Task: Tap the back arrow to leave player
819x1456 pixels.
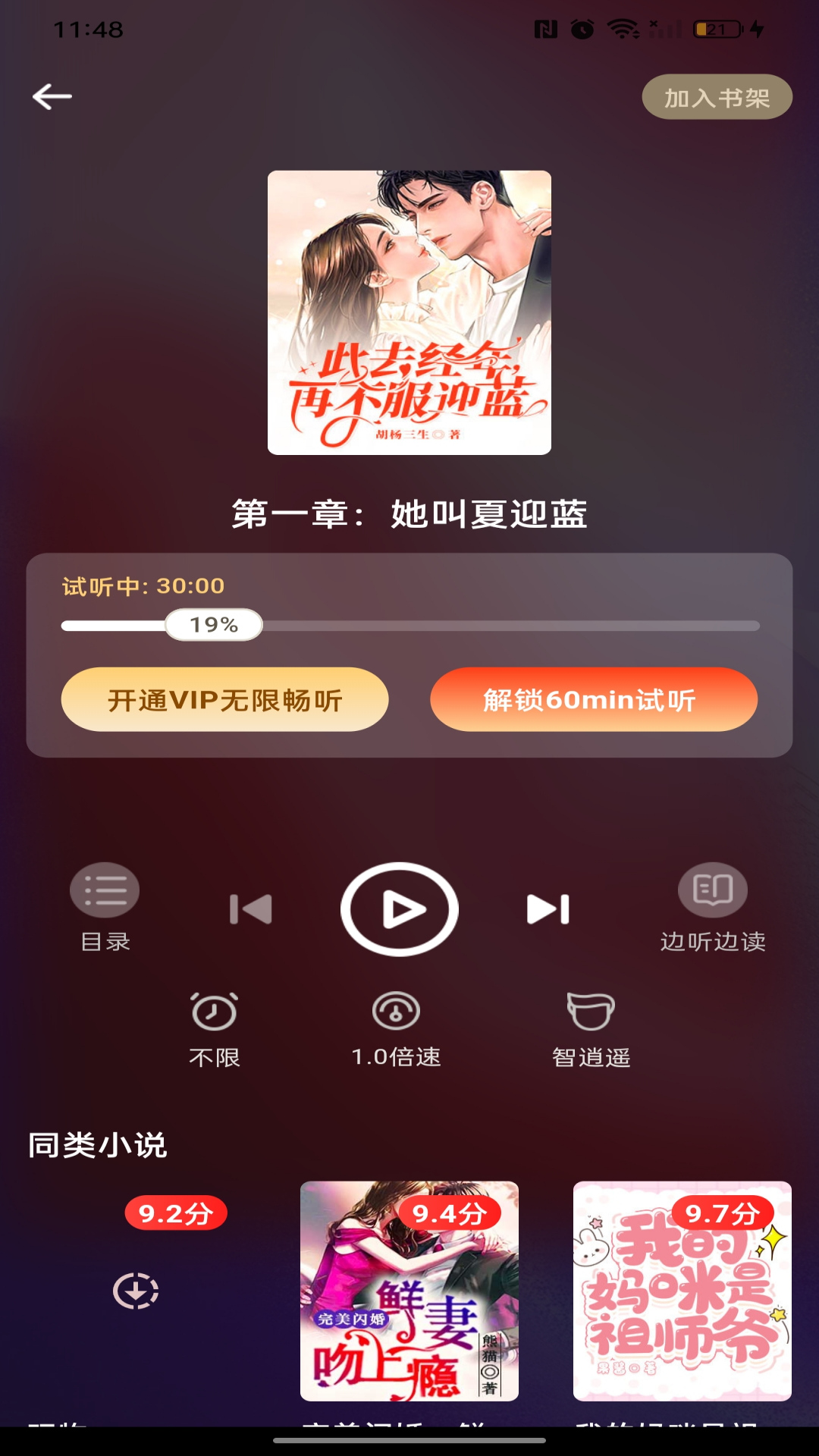Action: pos(52,96)
